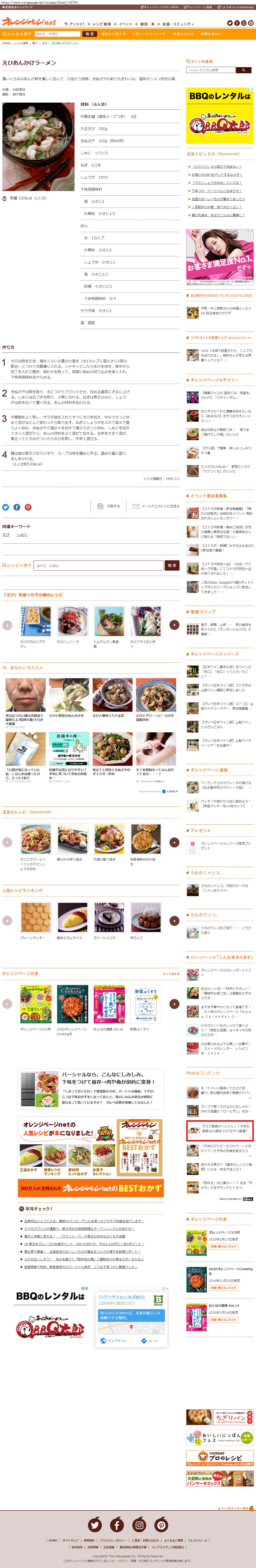Tap the recipe search field in the orange header
This screenshot has width=256, height=1568.
[x=58, y=34]
